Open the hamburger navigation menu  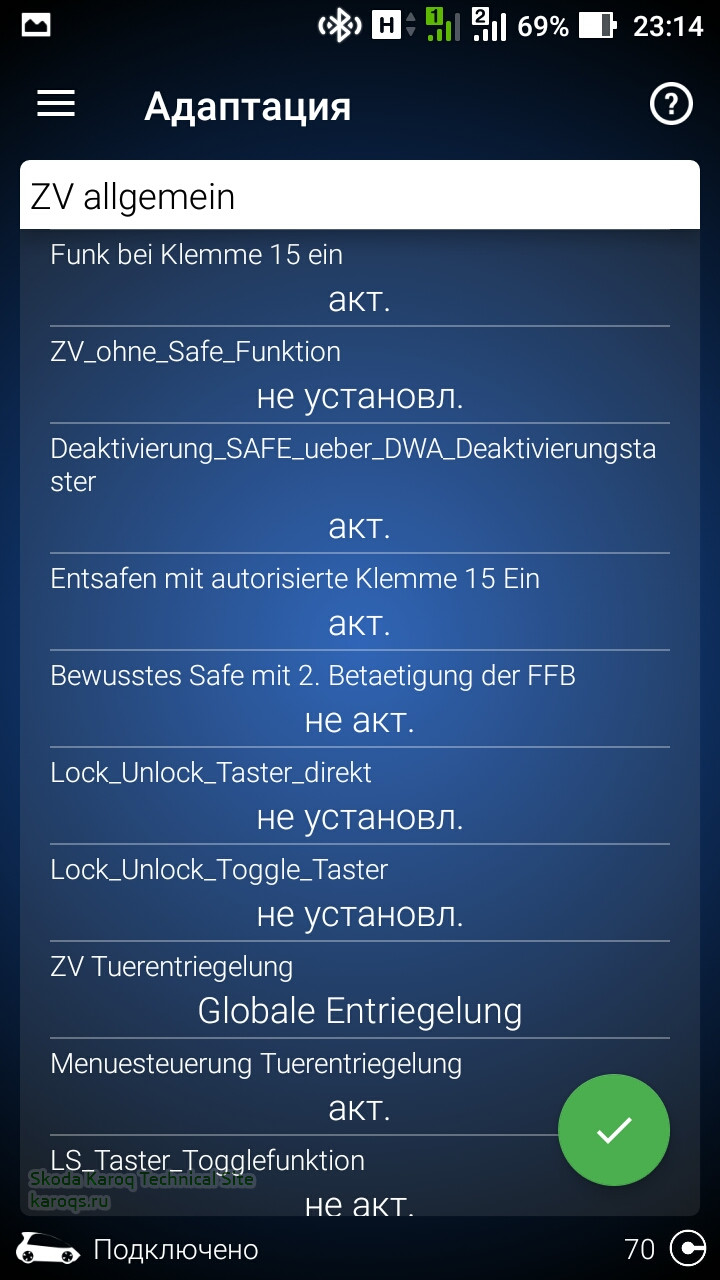[x=56, y=104]
